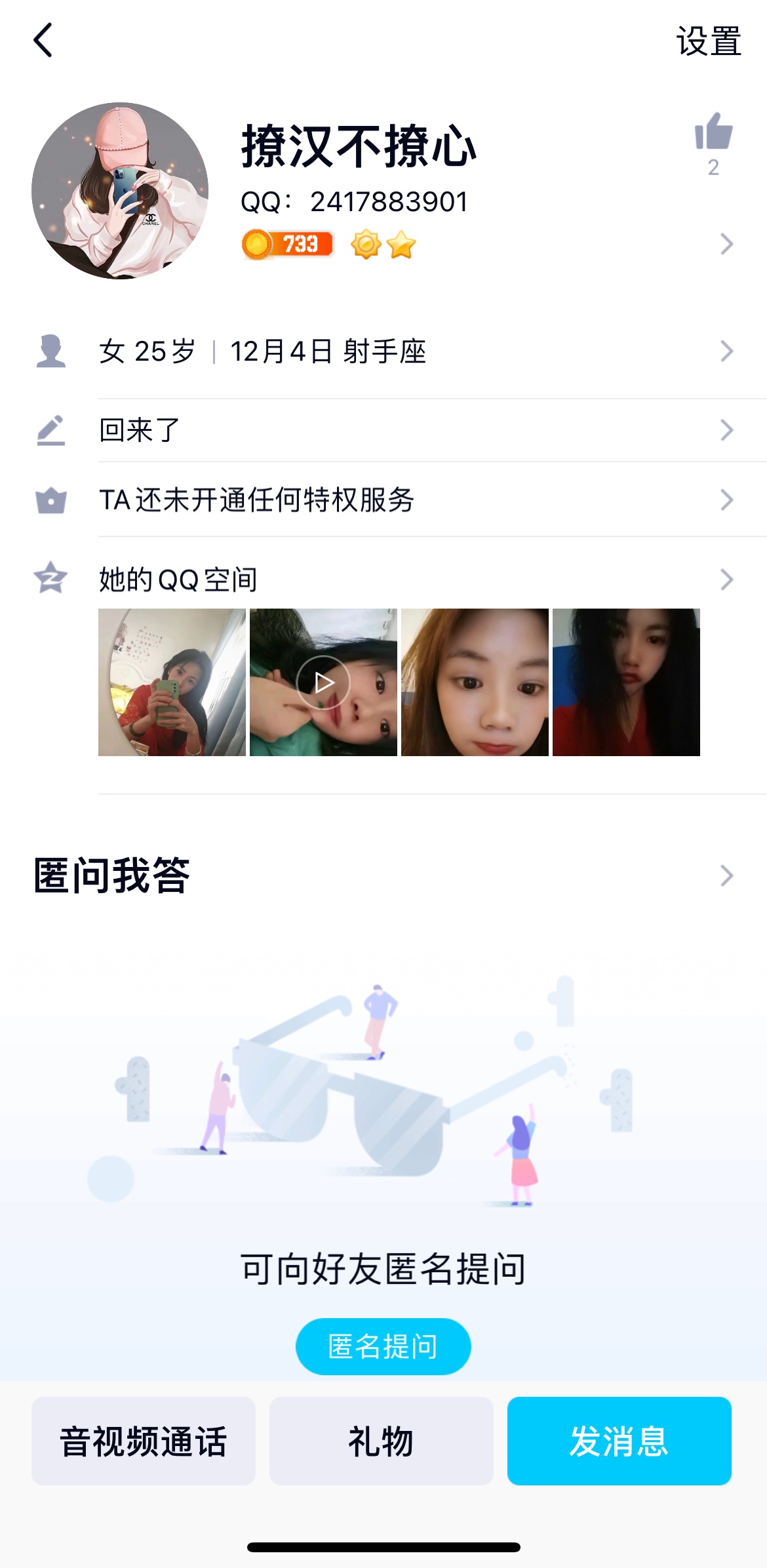Send a gift with 礼物
The height and width of the screenshot is (1568, 767).
click(x=381, y=1441)
